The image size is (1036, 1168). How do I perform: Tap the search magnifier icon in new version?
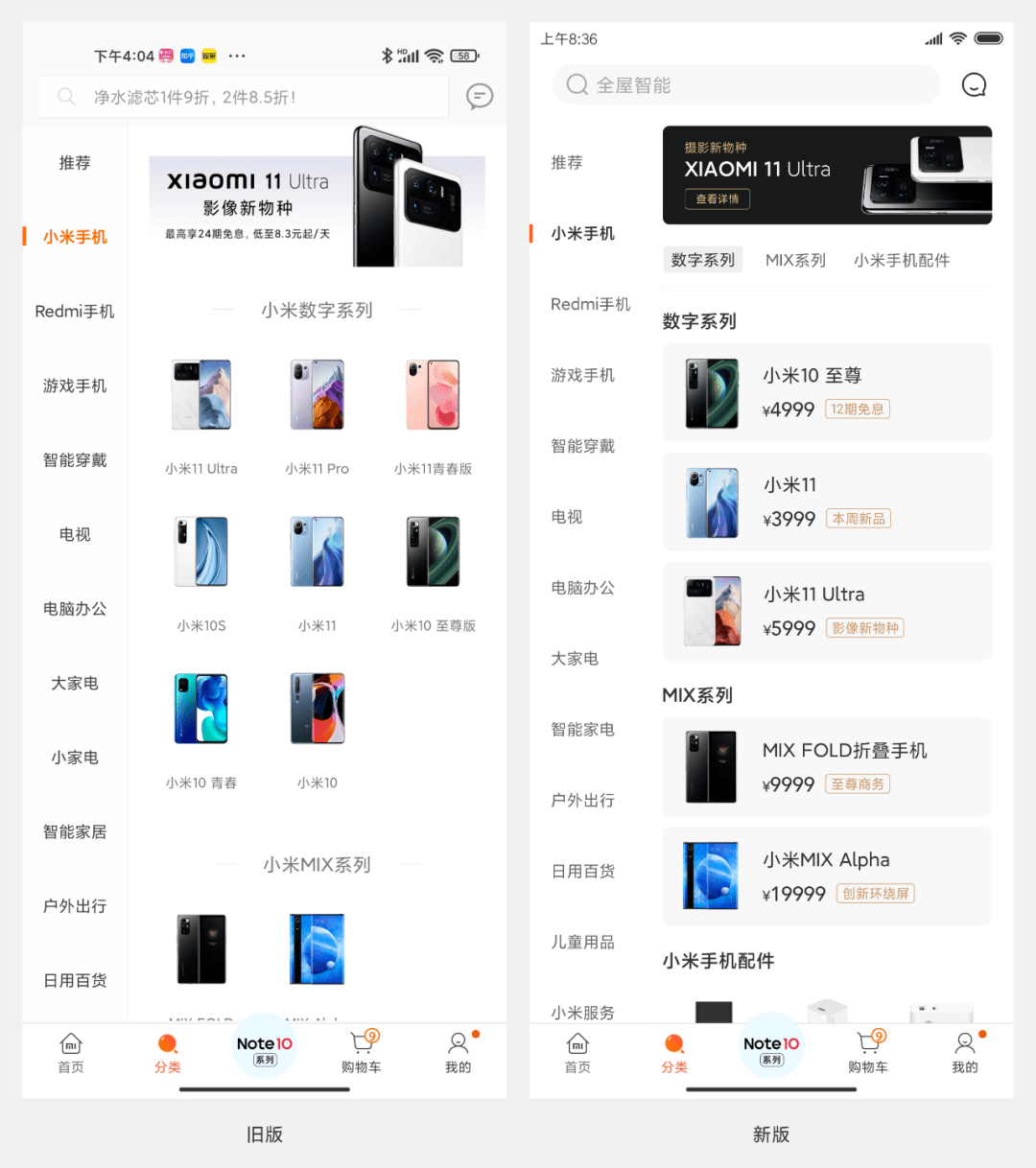(577, 84)
